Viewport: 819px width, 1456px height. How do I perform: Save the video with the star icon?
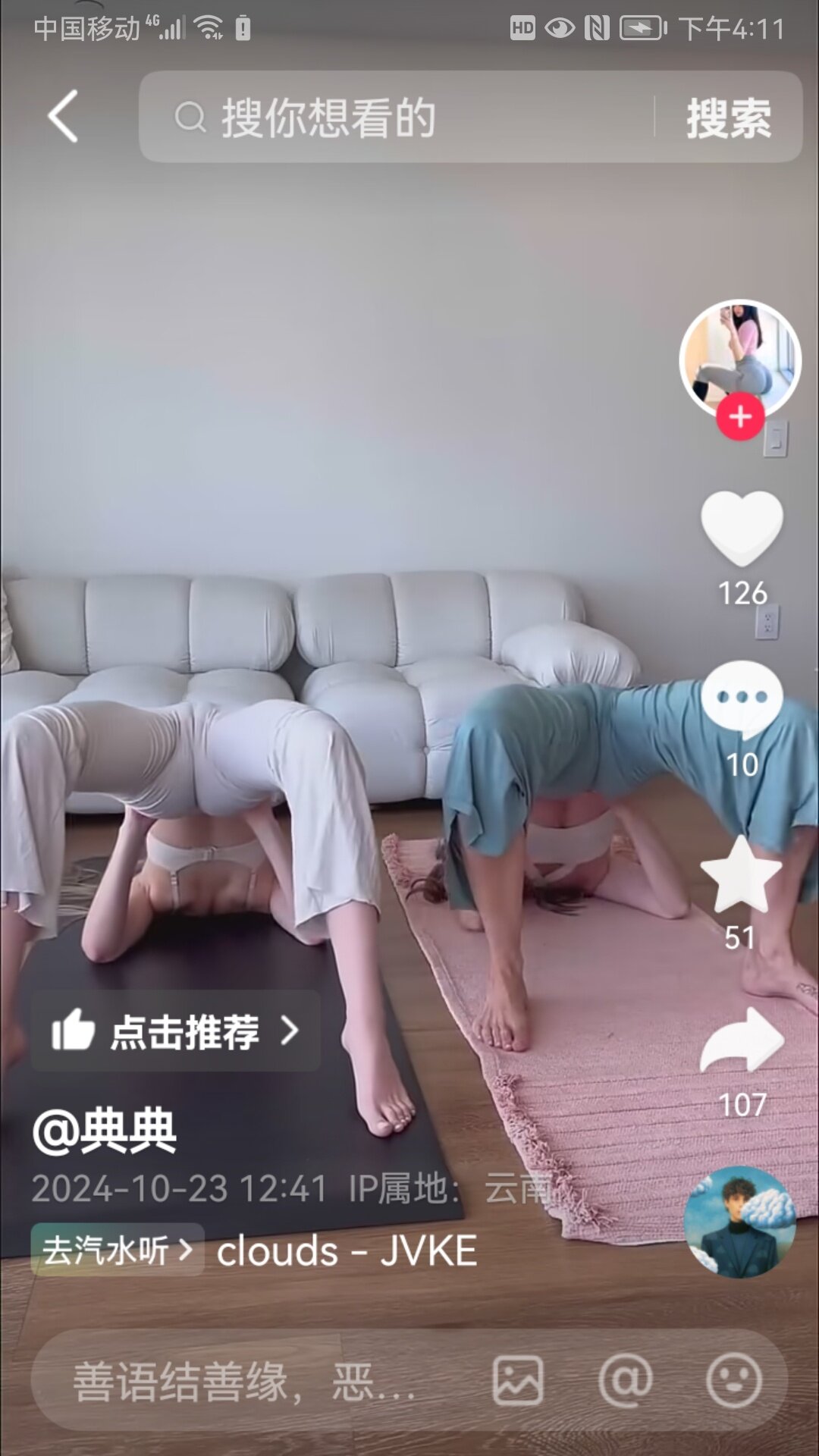click(x=741, y=874)
